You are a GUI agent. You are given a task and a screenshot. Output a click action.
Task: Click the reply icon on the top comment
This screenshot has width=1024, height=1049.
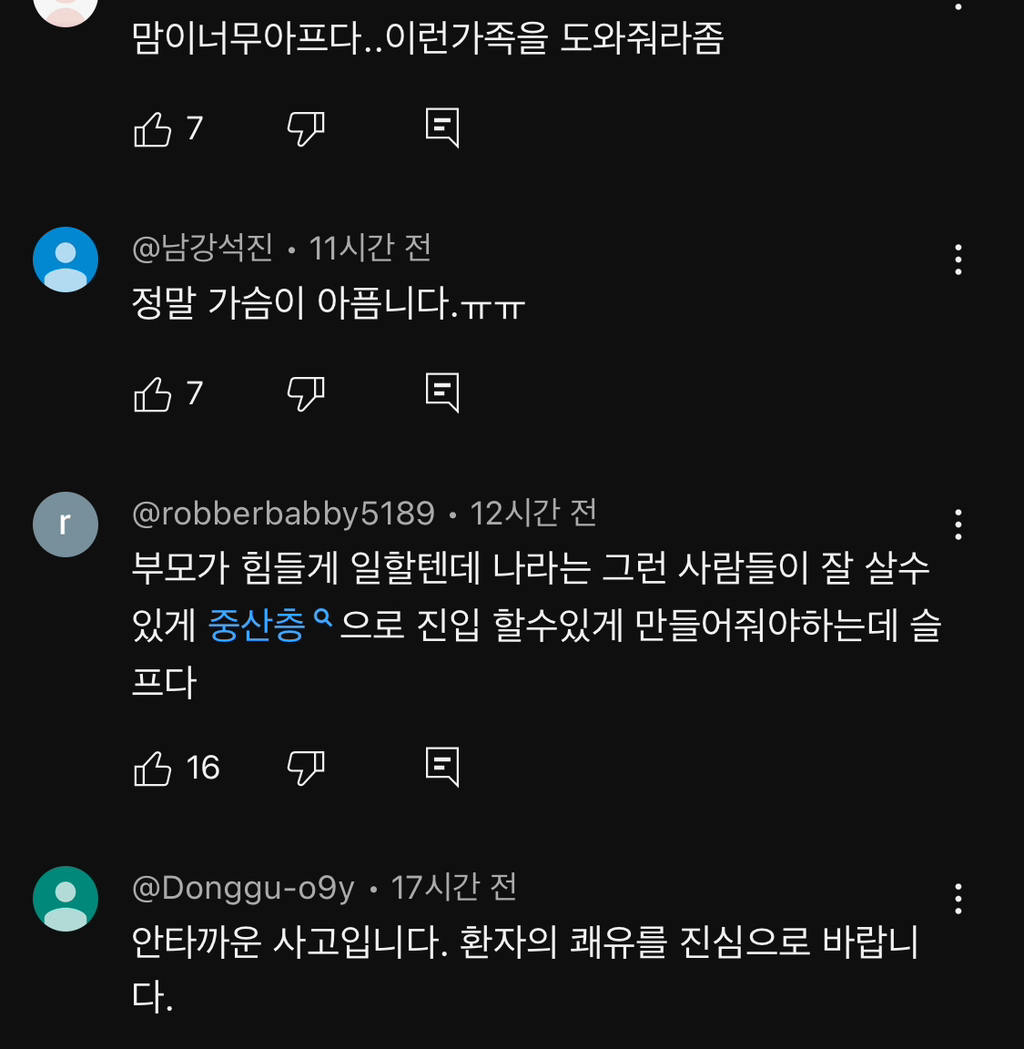[x=443, y=127]
